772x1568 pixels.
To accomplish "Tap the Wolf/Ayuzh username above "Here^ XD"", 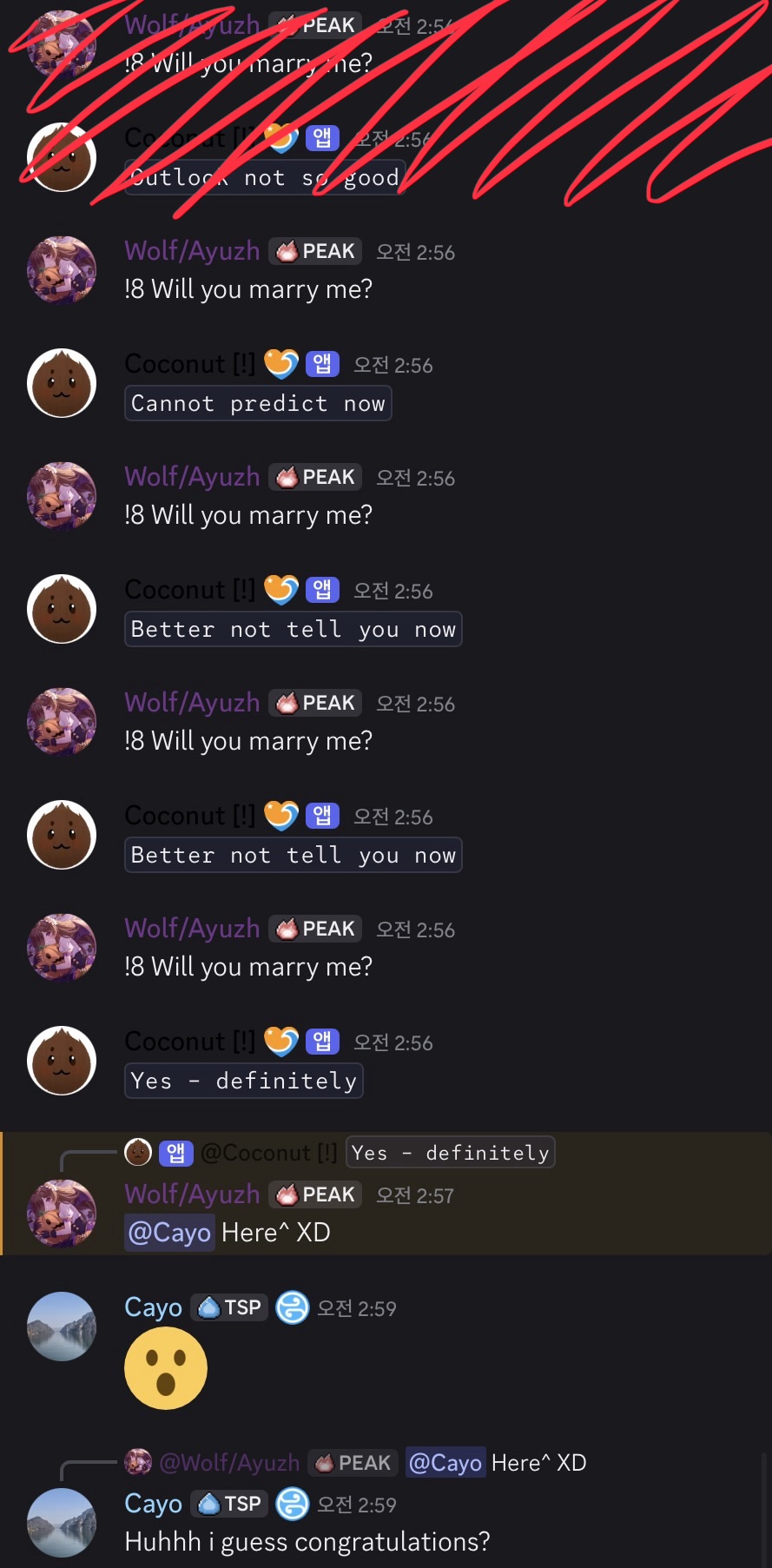I will (x=192, y=1194).
